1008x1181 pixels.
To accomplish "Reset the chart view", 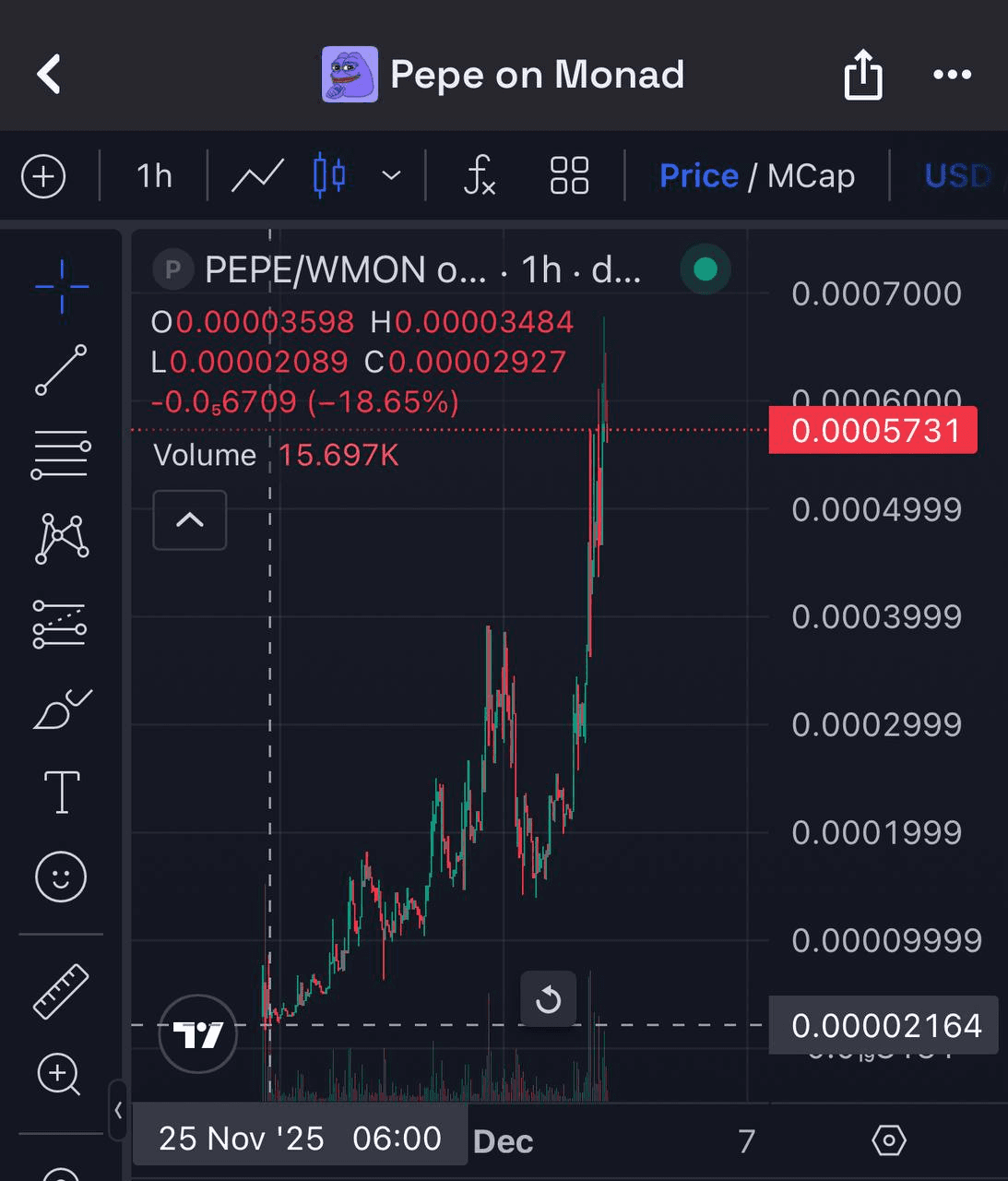I will click(x=548, y=999).
